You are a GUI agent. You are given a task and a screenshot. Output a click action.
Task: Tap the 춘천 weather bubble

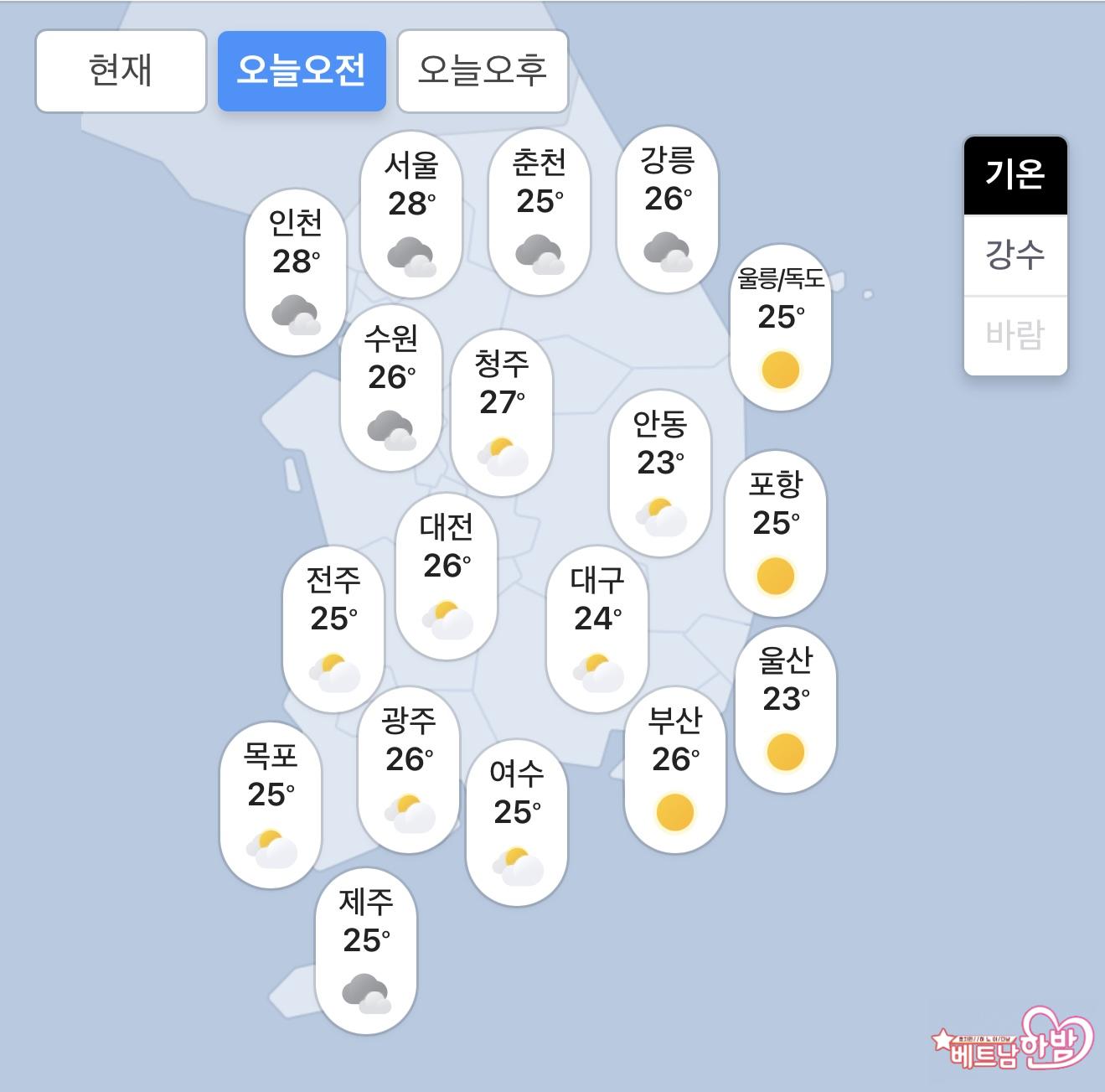pos(539,211)
